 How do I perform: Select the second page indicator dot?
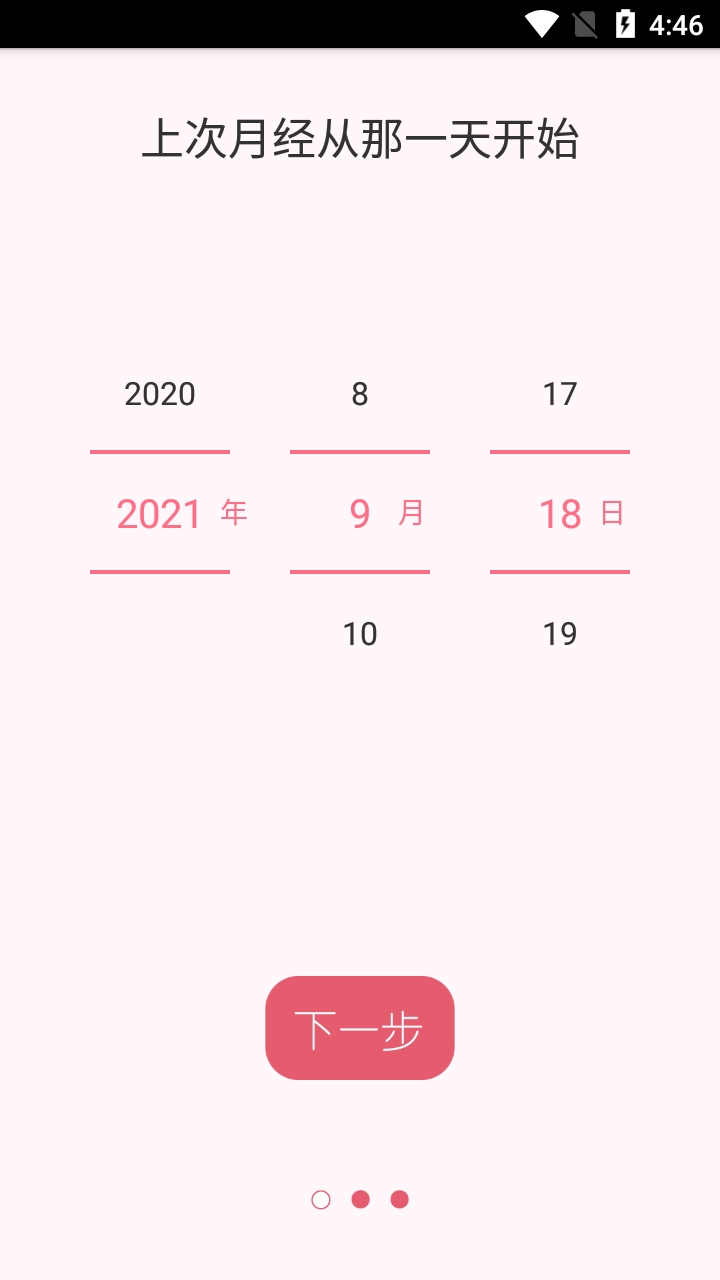point(360,1199)
